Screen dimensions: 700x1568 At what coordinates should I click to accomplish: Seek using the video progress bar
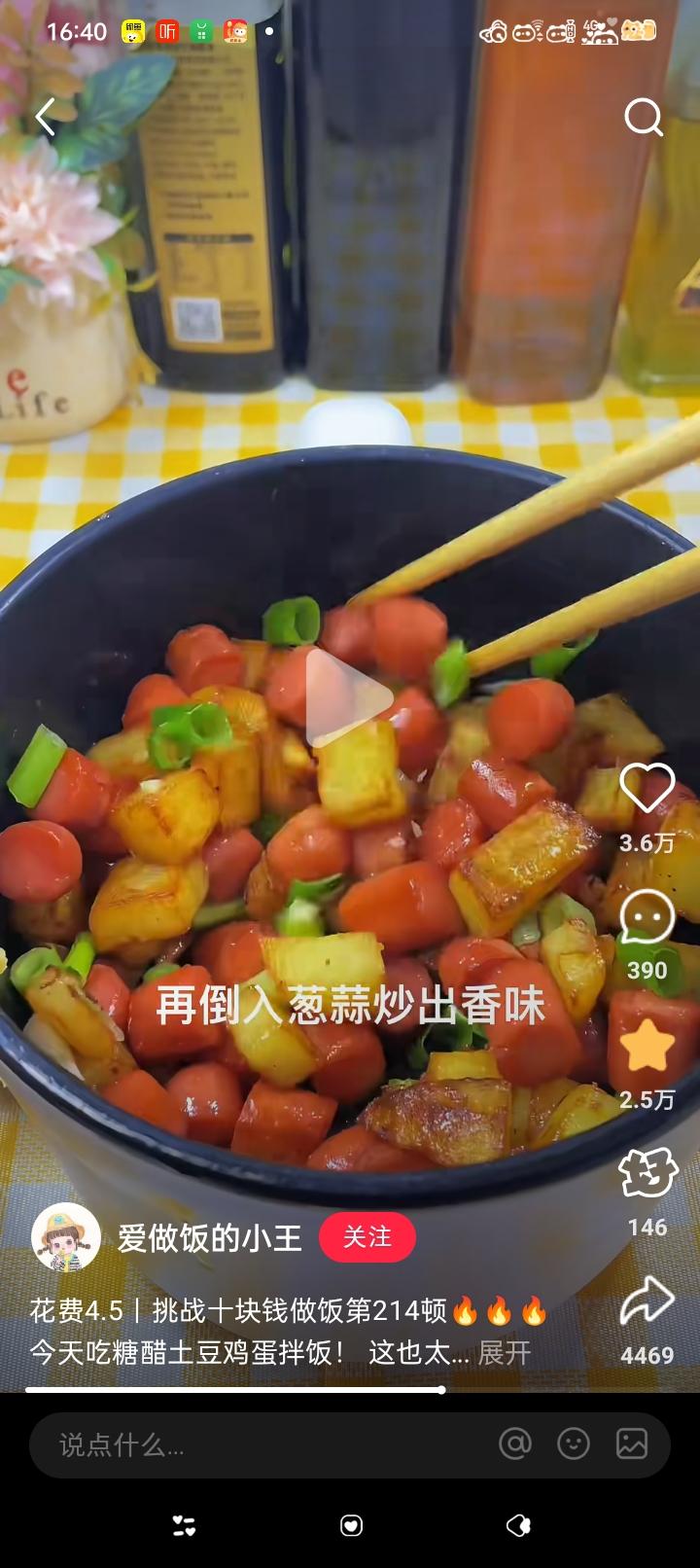350,1390
